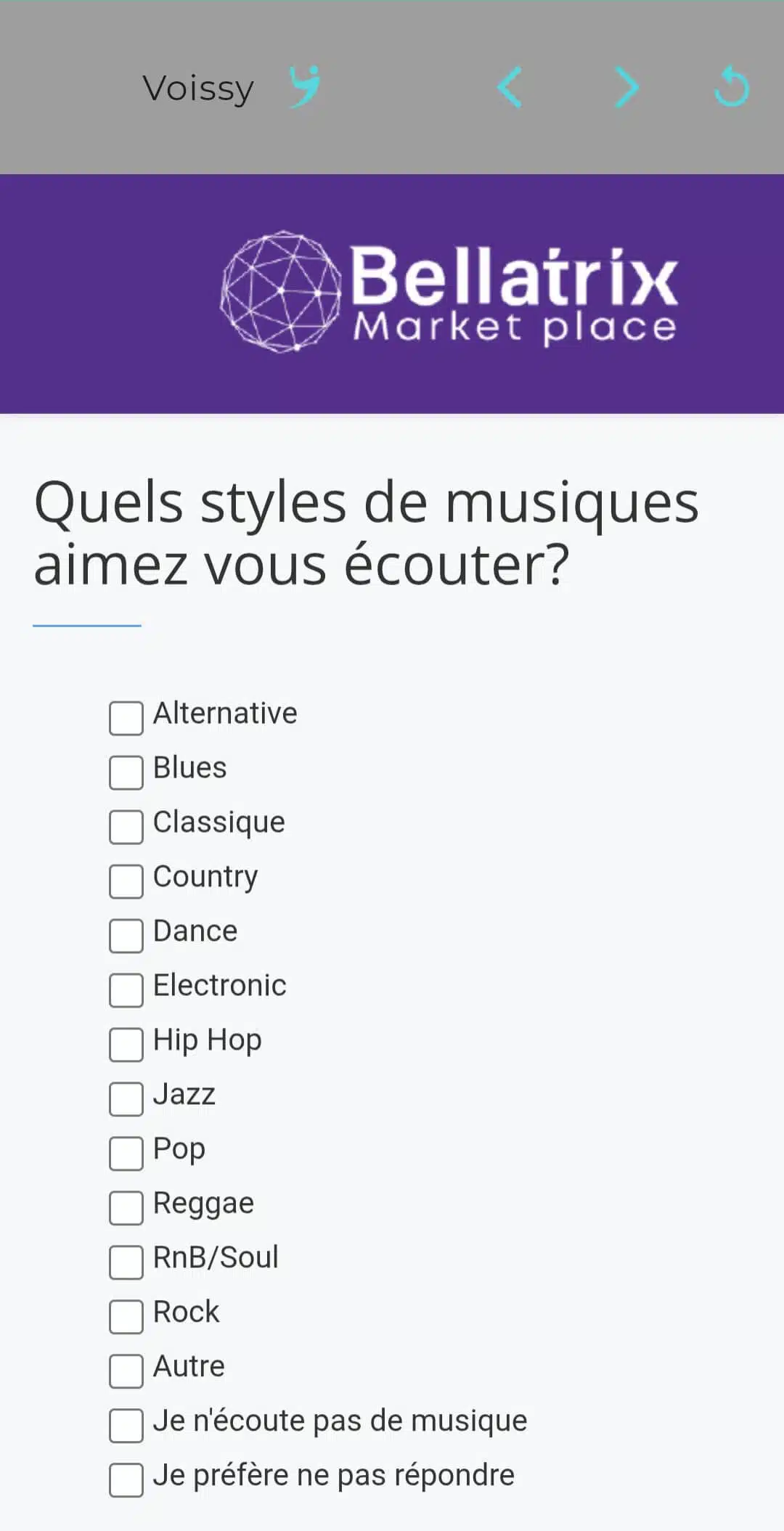The width and height of the screenshot is (784, 1531).
Task: Select Electronic music
Action: (126, 991)
